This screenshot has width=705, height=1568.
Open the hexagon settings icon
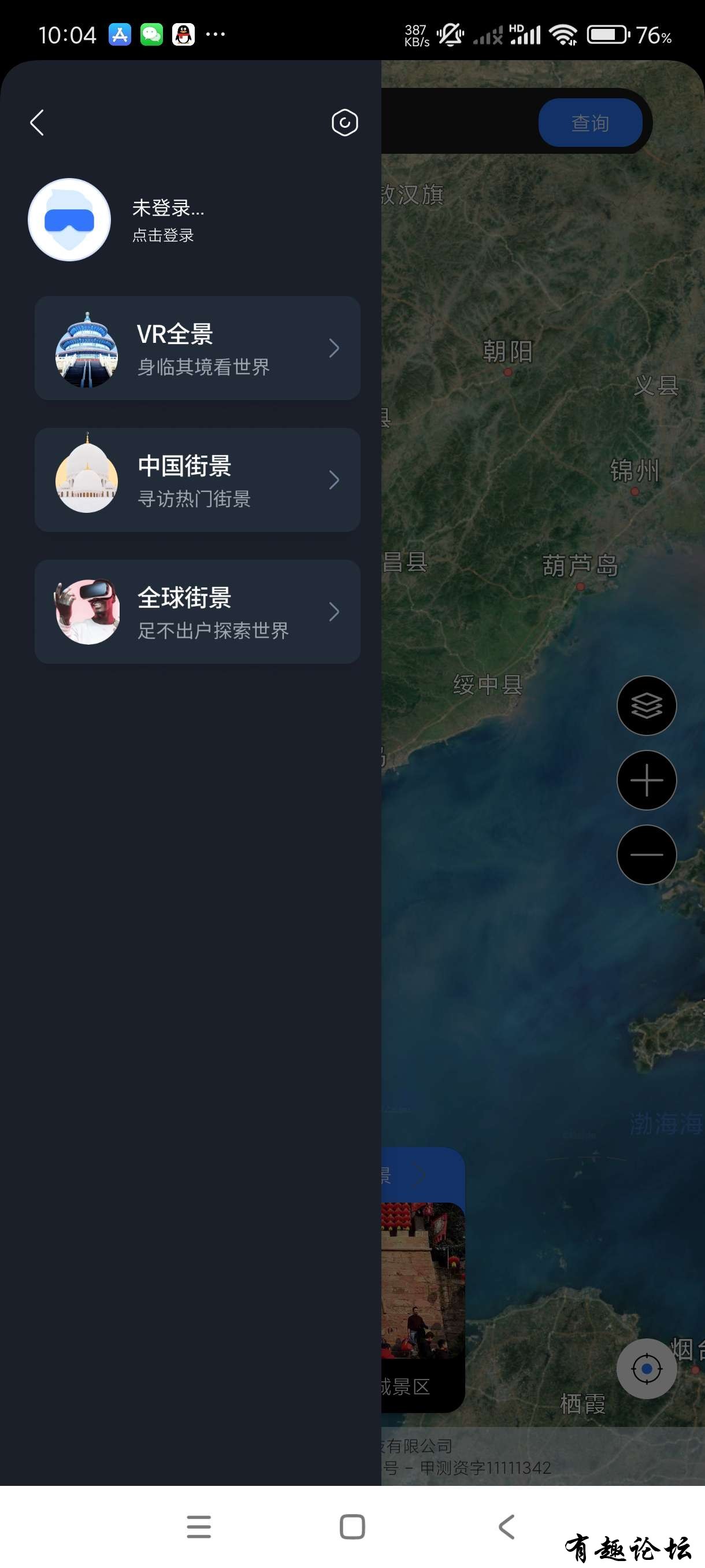tap(344, 123)
